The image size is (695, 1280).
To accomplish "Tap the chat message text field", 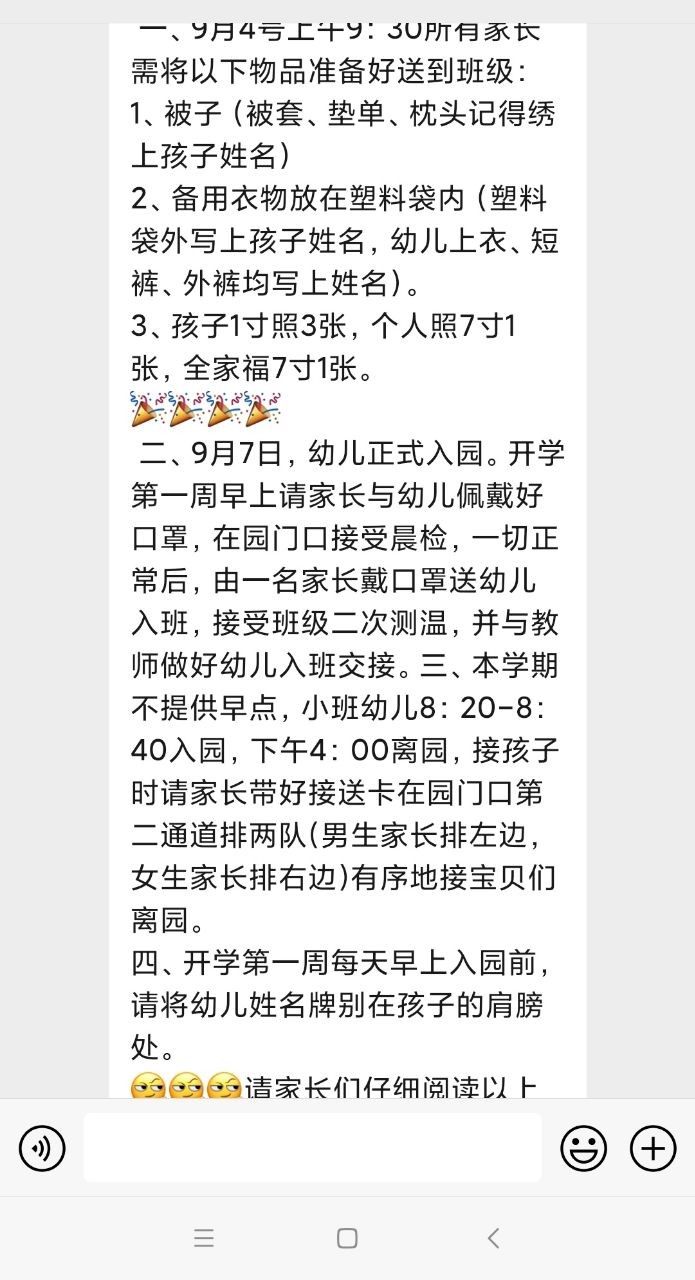I will tap(312, 1148).
